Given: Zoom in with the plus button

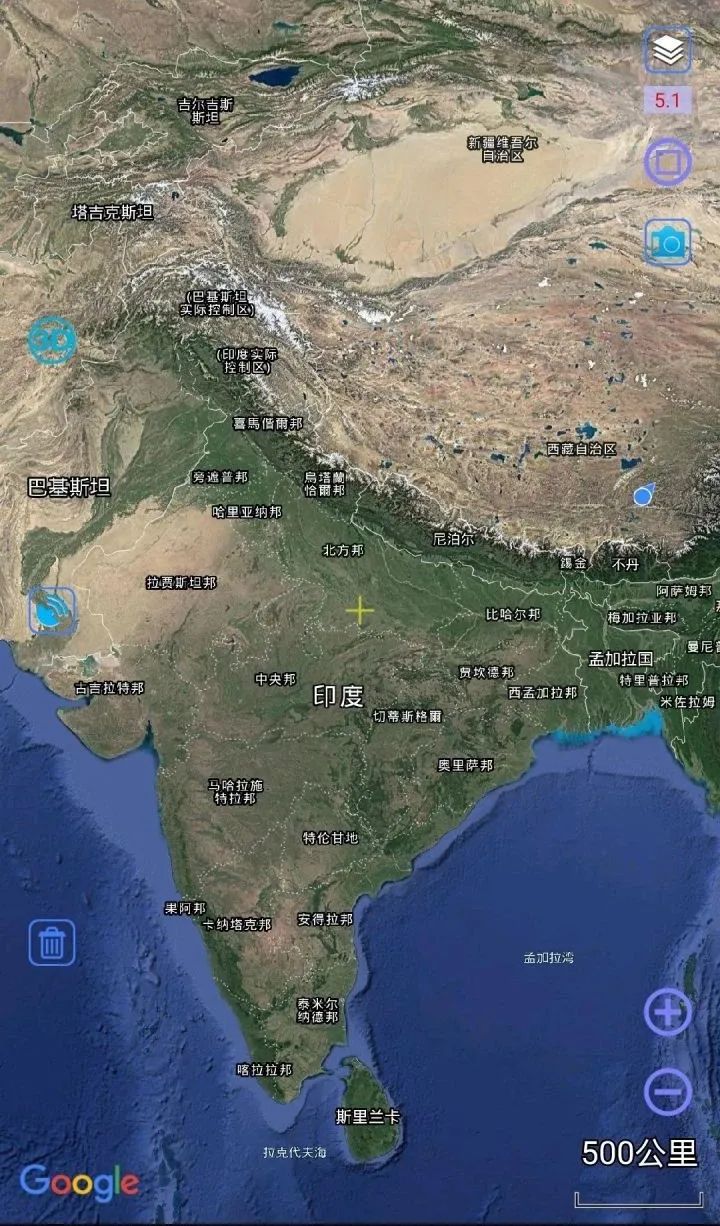Looking at the screenshot, I should coord(668,1012).
